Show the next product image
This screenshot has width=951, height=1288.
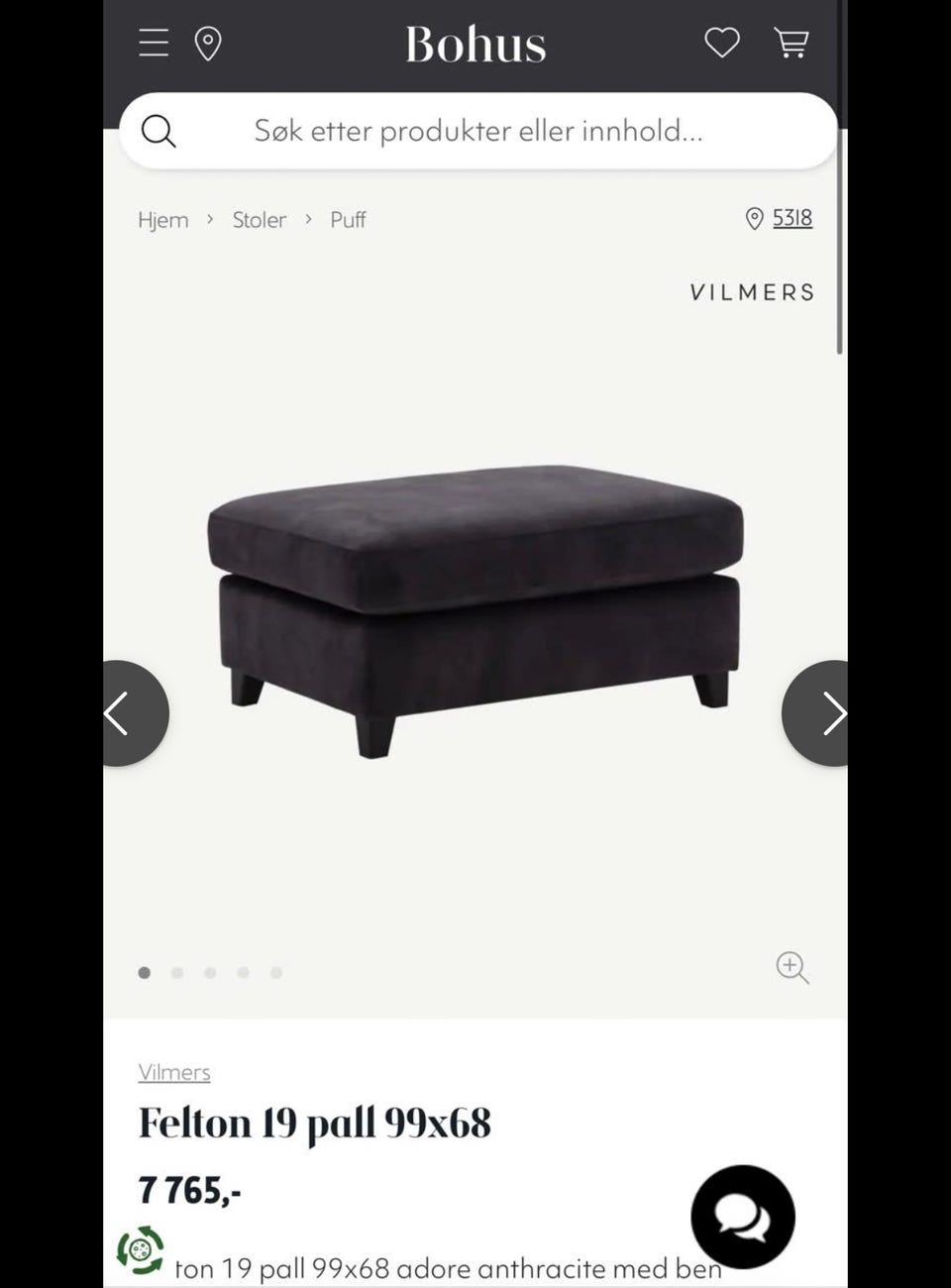[820, 713]
